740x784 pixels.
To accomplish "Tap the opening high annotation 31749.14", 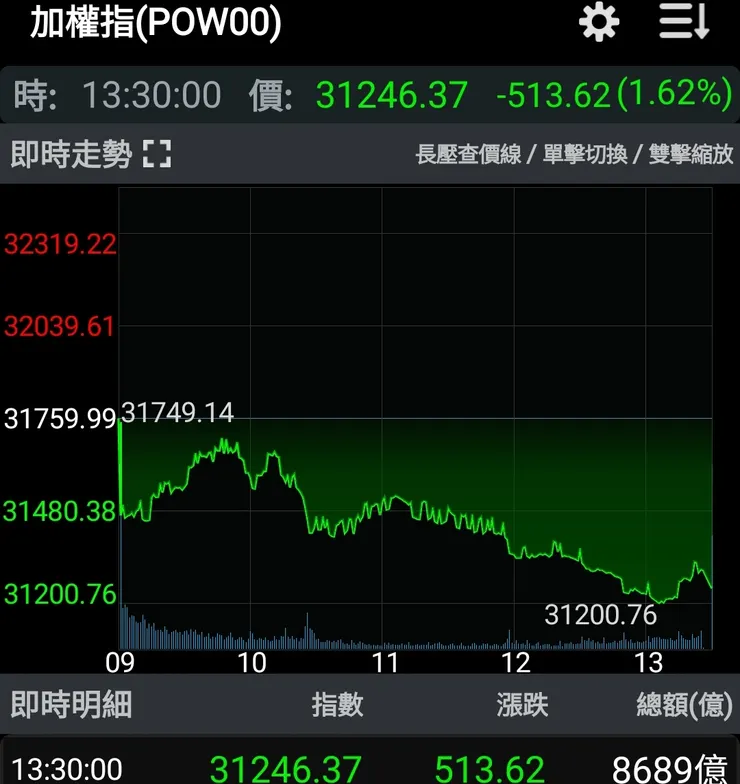I will tap(178, 412).
